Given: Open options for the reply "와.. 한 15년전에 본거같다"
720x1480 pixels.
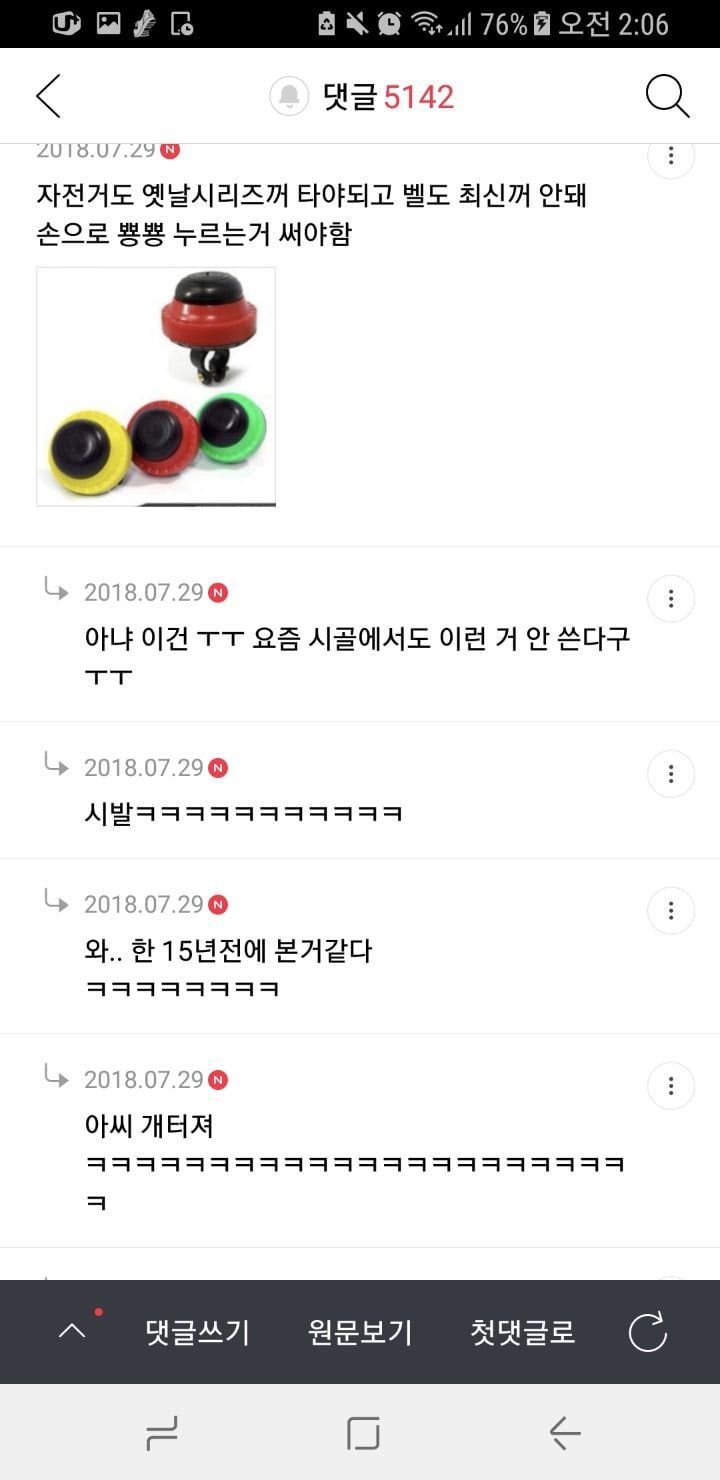Looking at the screenshot, I should (x=671, y=911).
